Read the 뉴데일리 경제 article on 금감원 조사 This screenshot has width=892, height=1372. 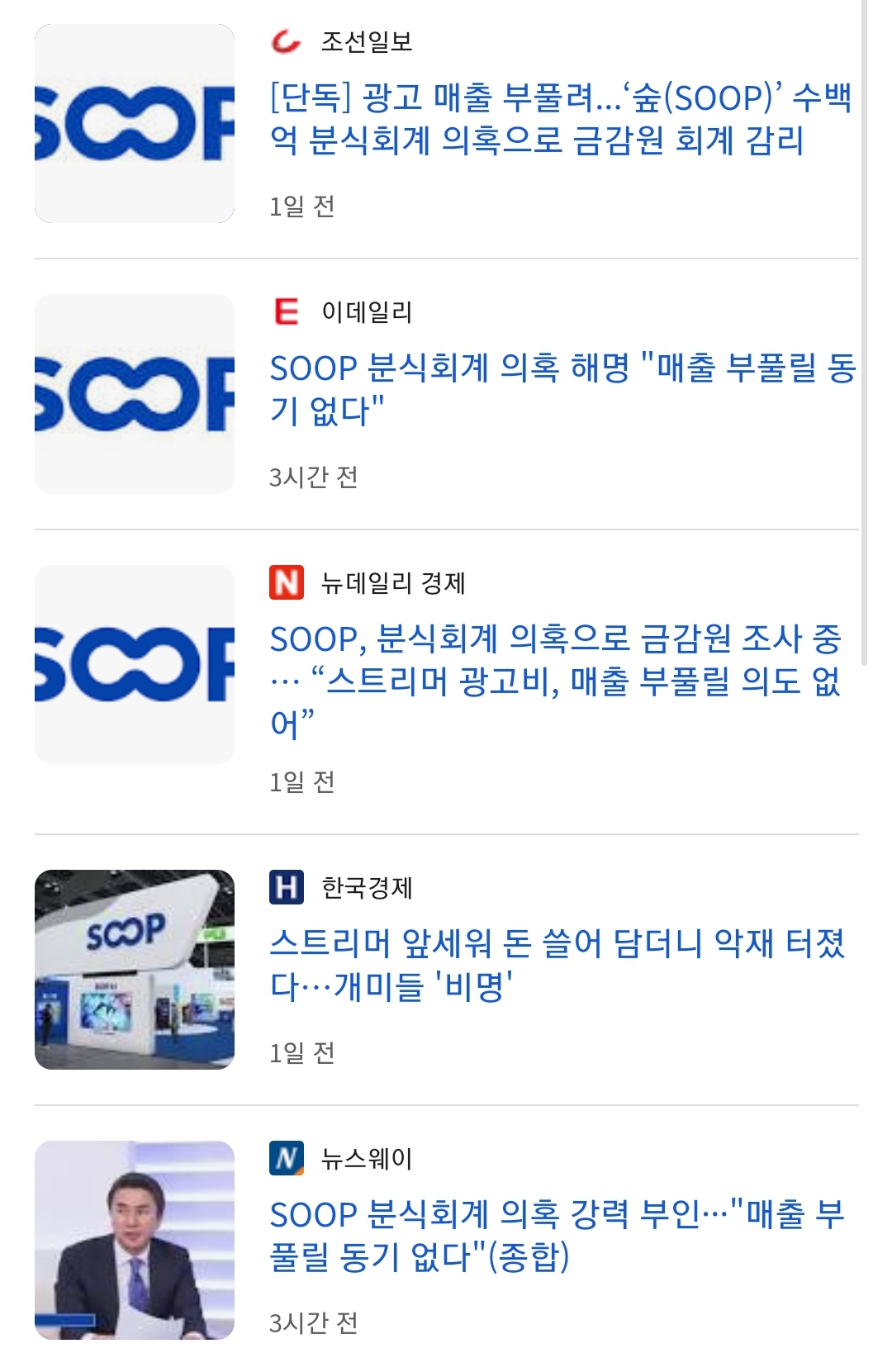(x=555, y=681)
